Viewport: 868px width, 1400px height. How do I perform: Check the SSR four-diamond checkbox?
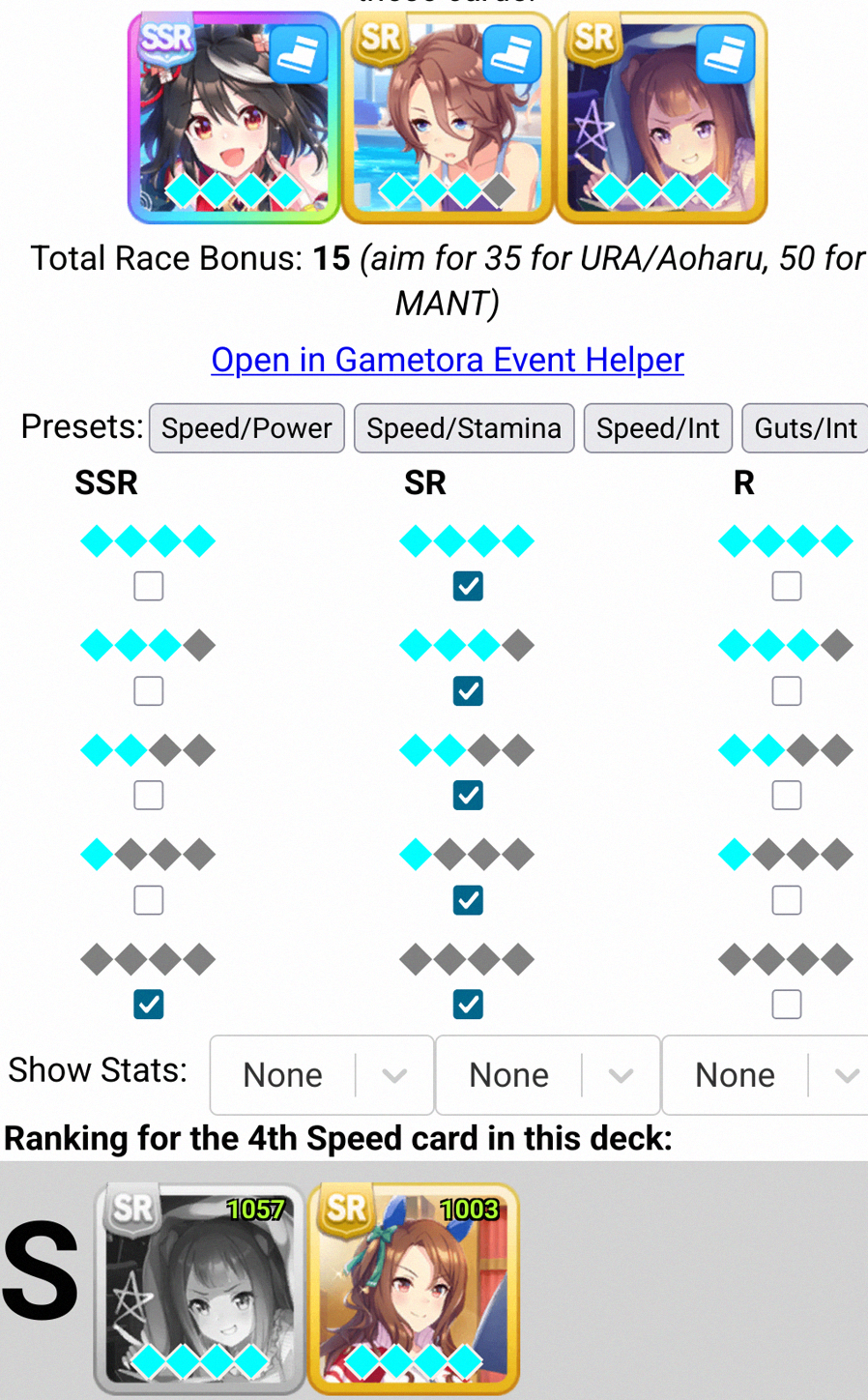tap(148, 586)
